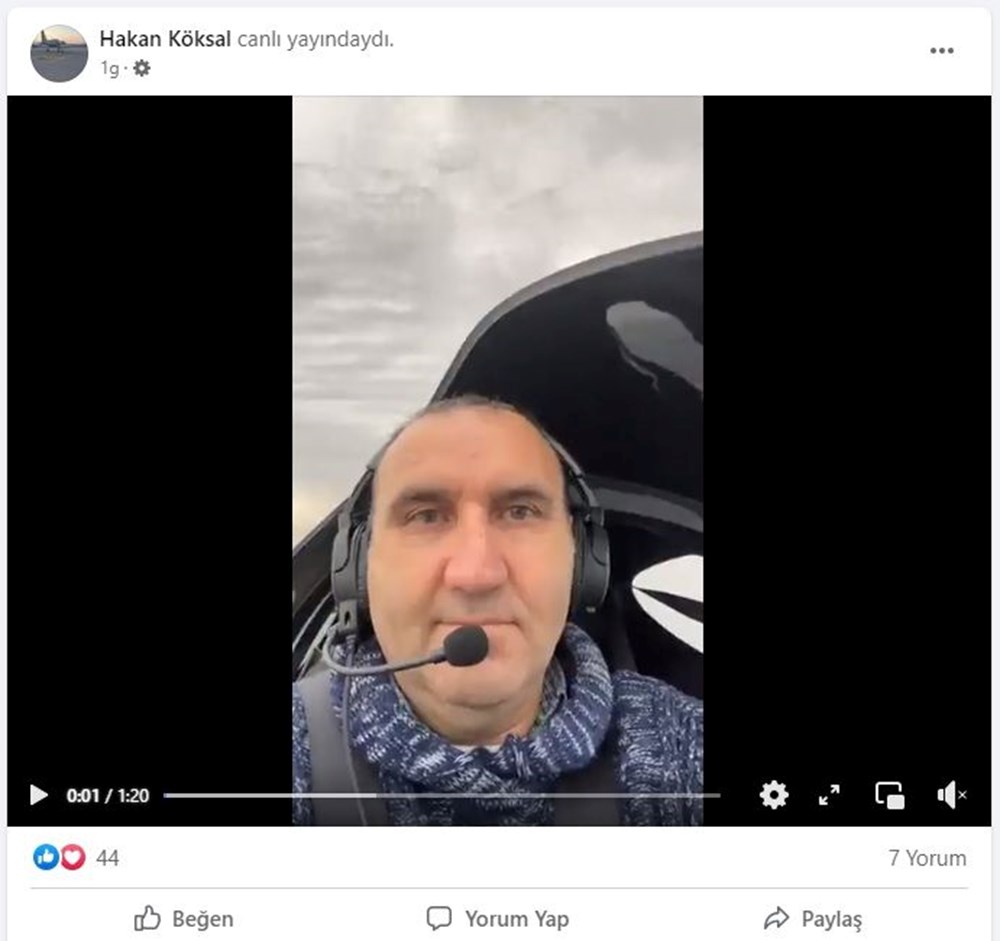Open picture-in-picture mini player
This screenshot has width=1000, height=941.
pos(889,795)
